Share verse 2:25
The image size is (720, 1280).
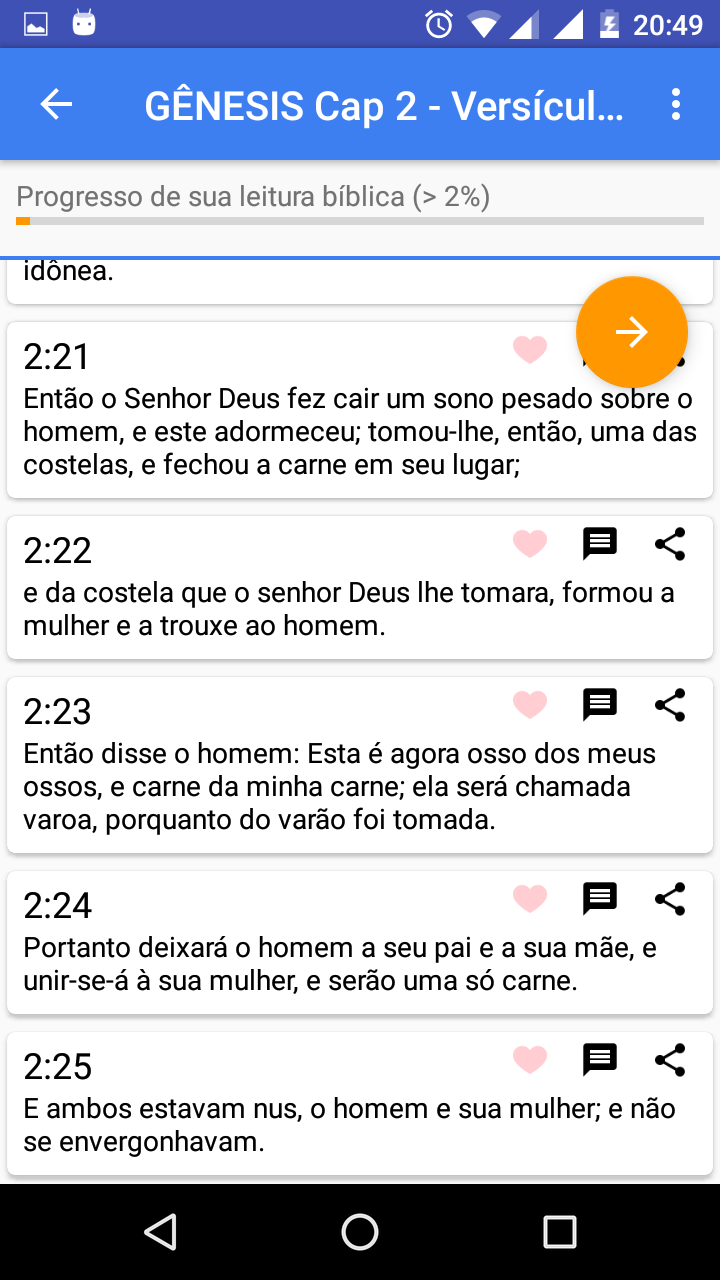(670, 1060)
